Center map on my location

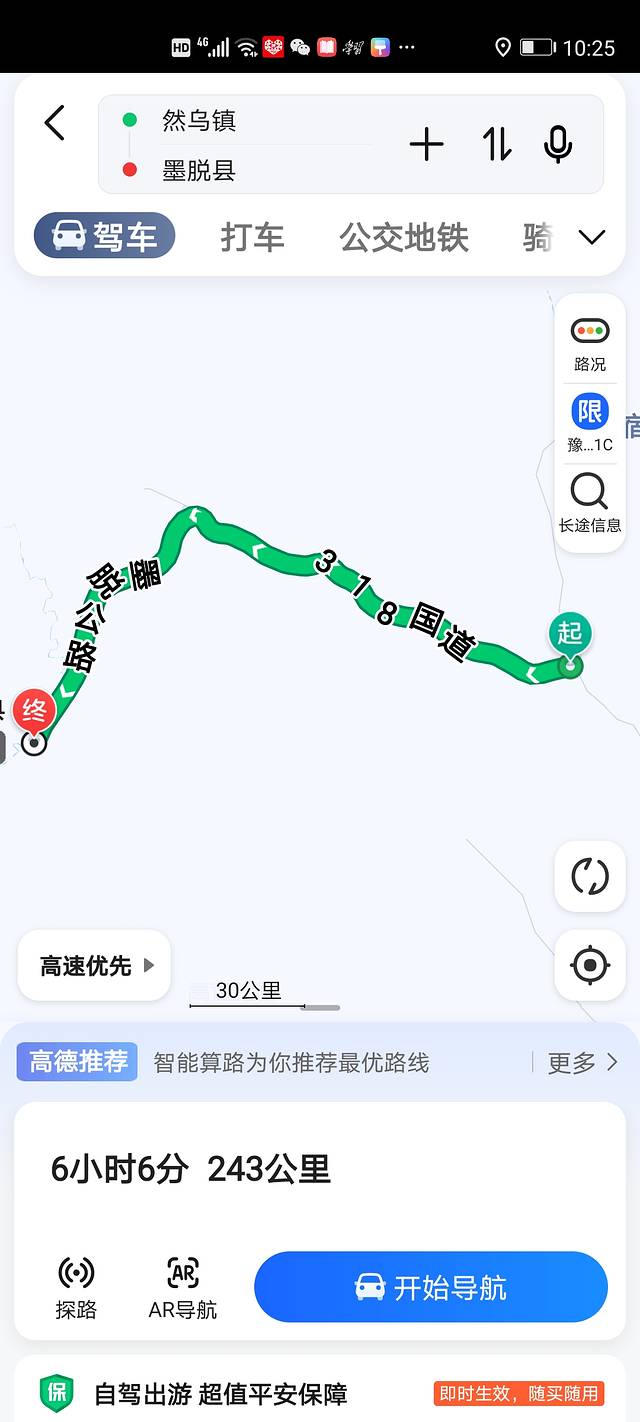pos(590,966)
